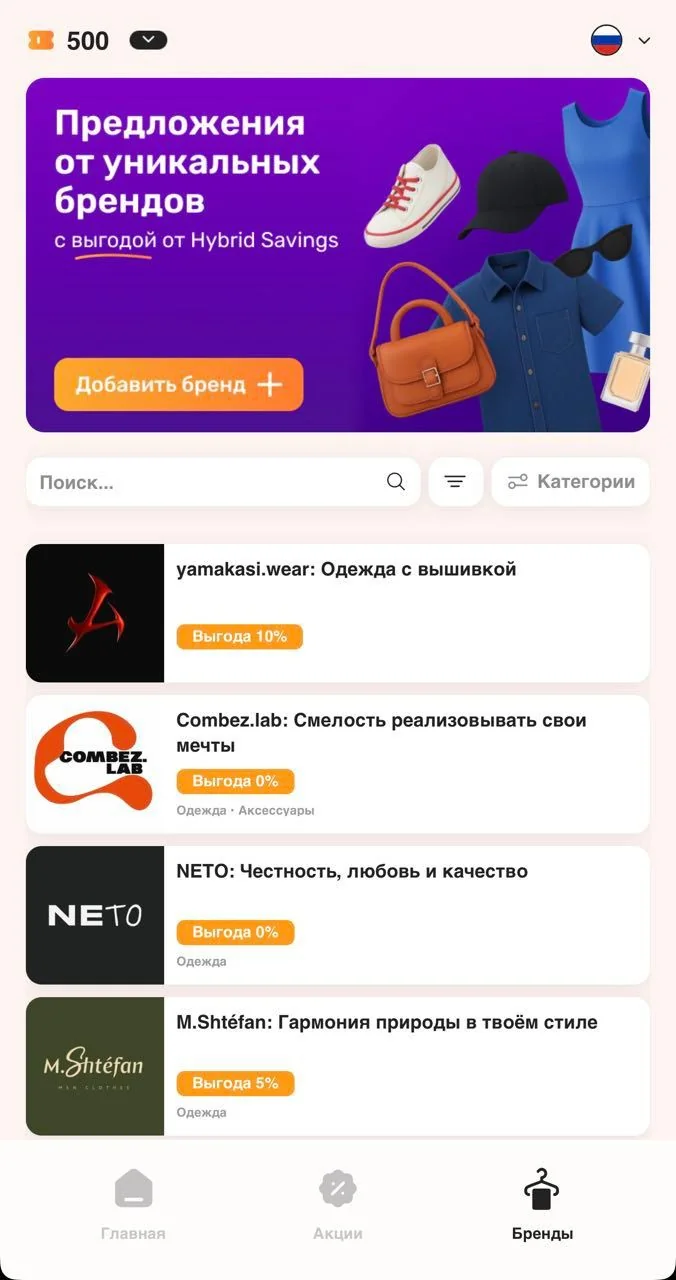Image resolution: width=676 pixels, height=1280 pixels.
Task: Focus the Поиск search field
Action: 223,482
